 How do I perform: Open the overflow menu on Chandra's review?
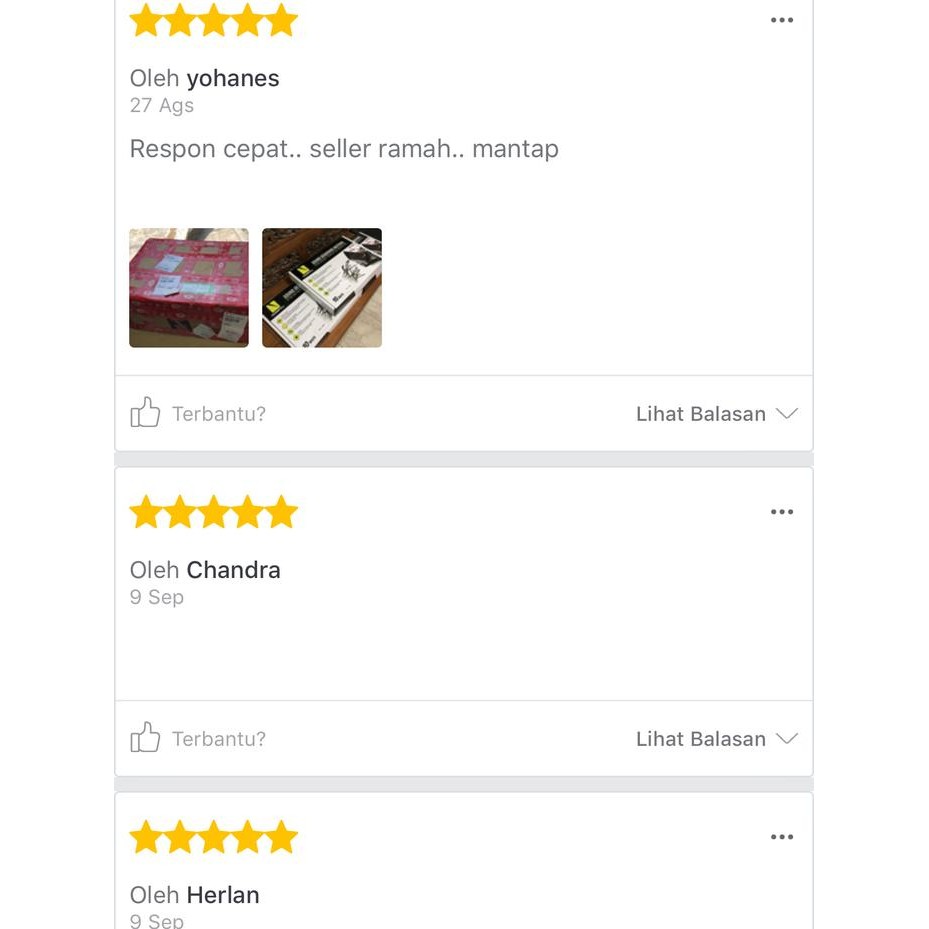coord(781,512)
